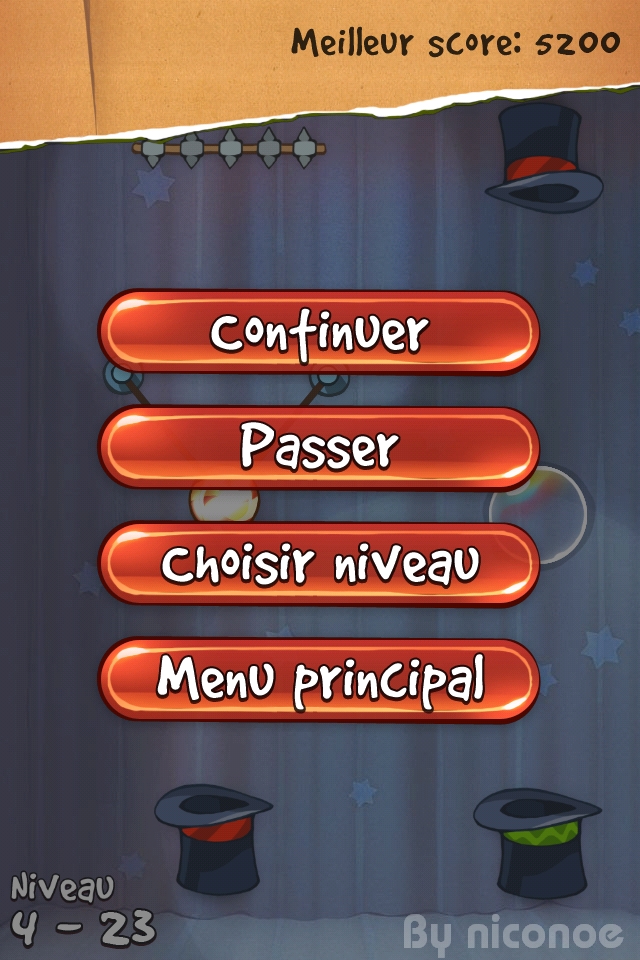The image size is (640, 960).
Task: Return to Menu principal
Action: click(319, 680)
